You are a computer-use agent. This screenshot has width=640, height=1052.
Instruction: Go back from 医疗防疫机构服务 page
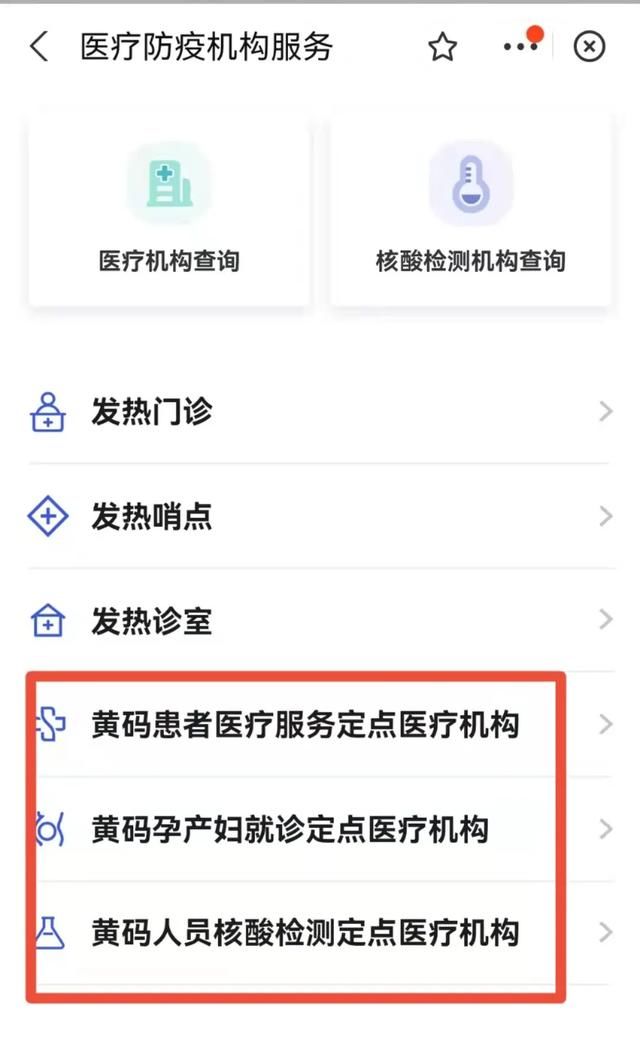click(x=39, y=47)
